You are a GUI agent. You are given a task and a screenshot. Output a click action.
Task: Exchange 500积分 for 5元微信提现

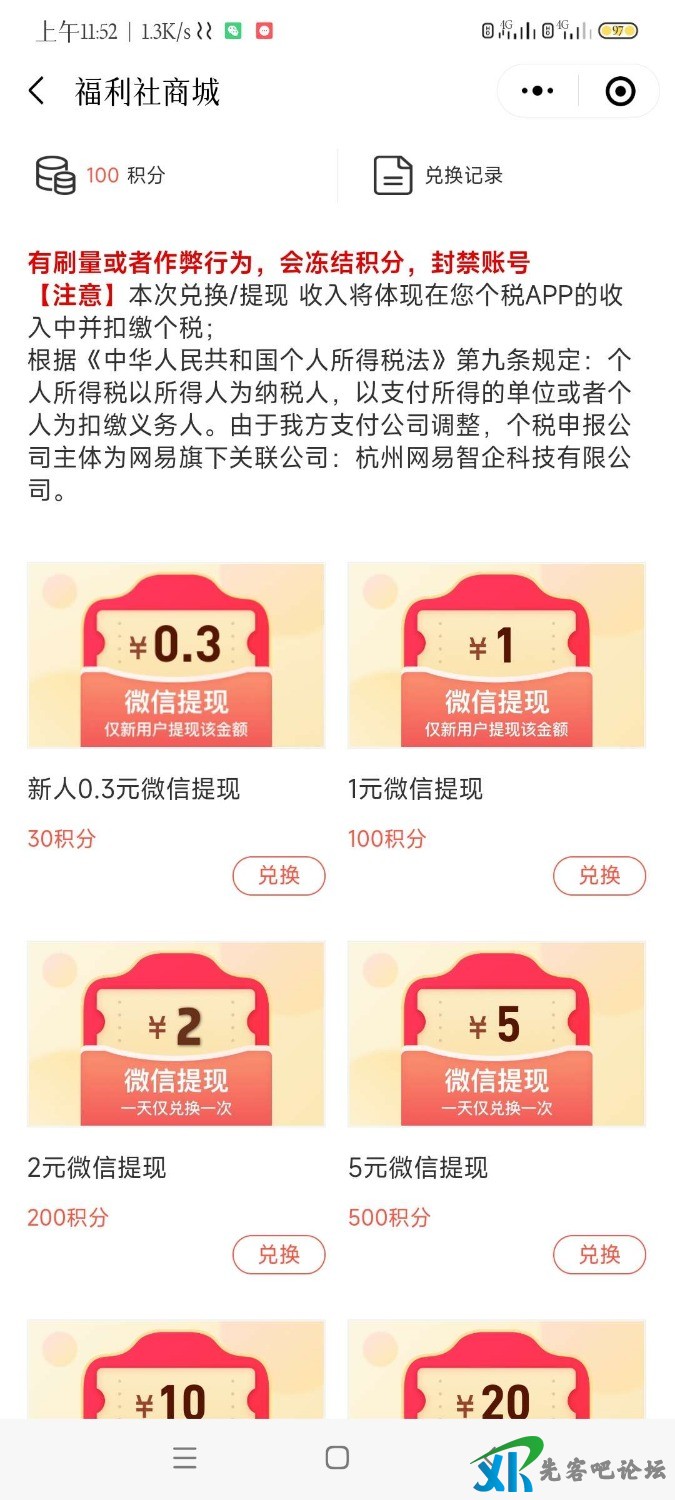coord(599,1254)
